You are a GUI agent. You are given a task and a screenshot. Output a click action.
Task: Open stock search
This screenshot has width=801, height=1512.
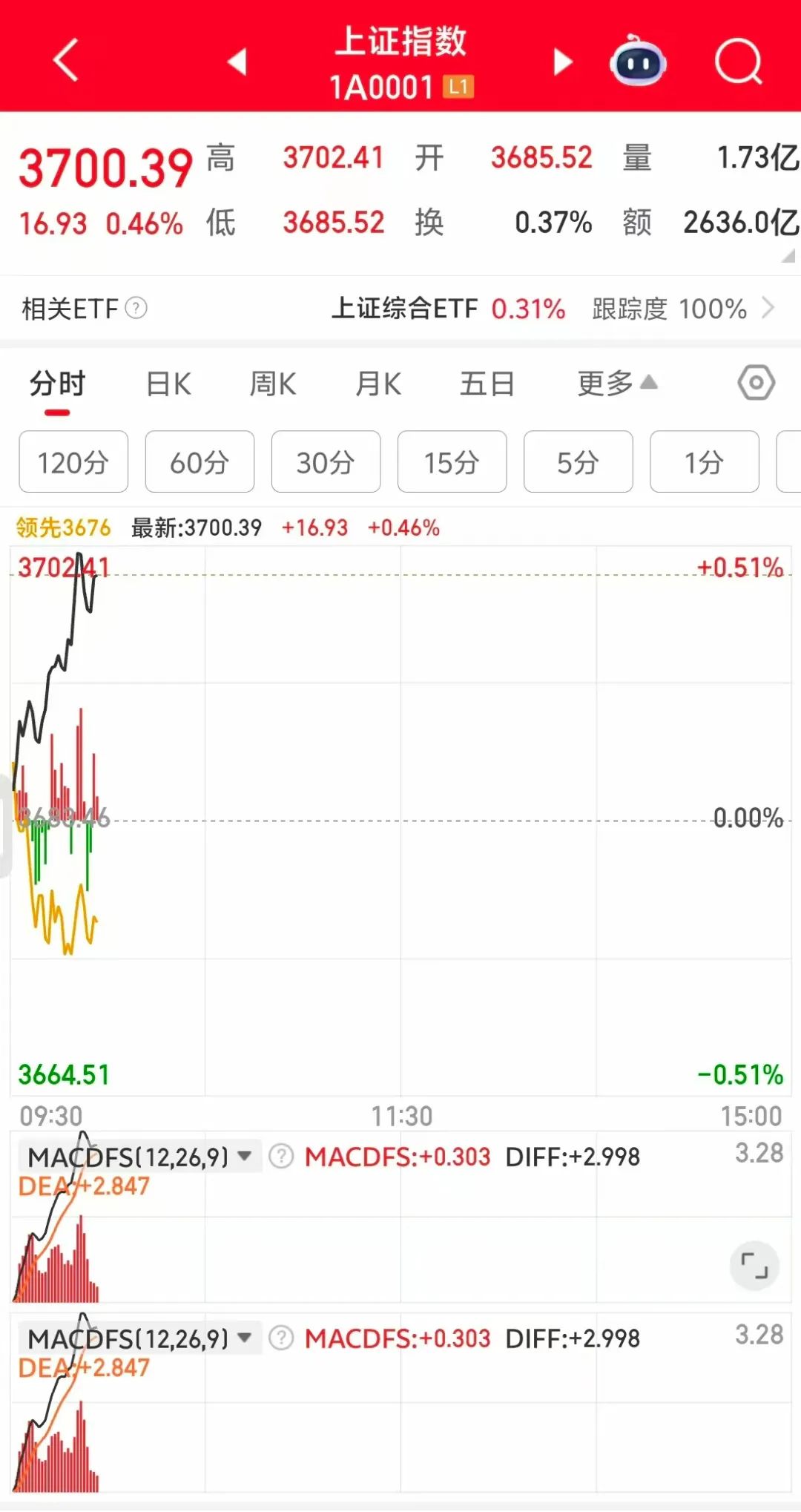click(x=738, y=62)
